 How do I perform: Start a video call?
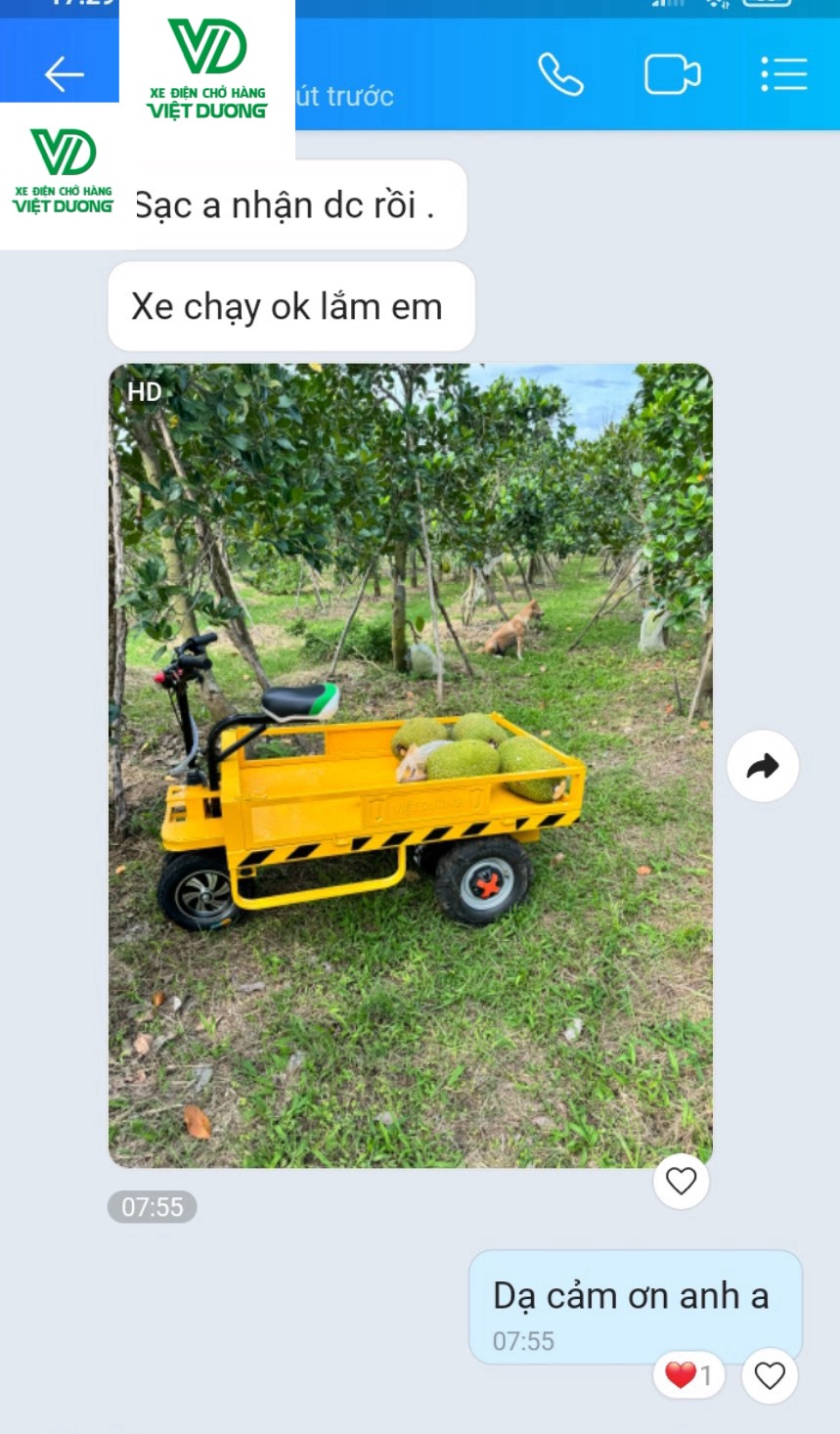point(672,74)
